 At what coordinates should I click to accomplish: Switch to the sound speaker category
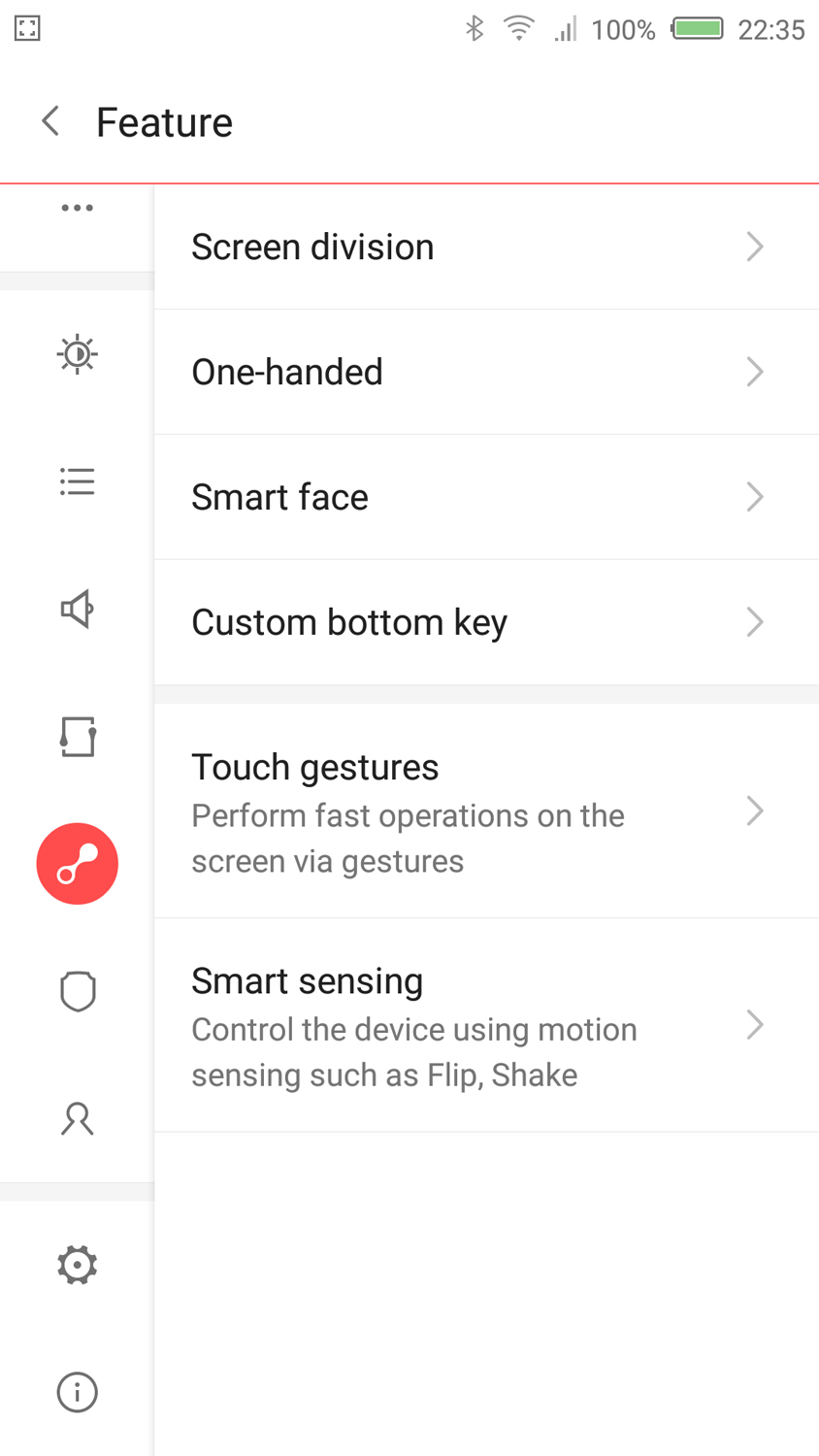pos(77,610)
